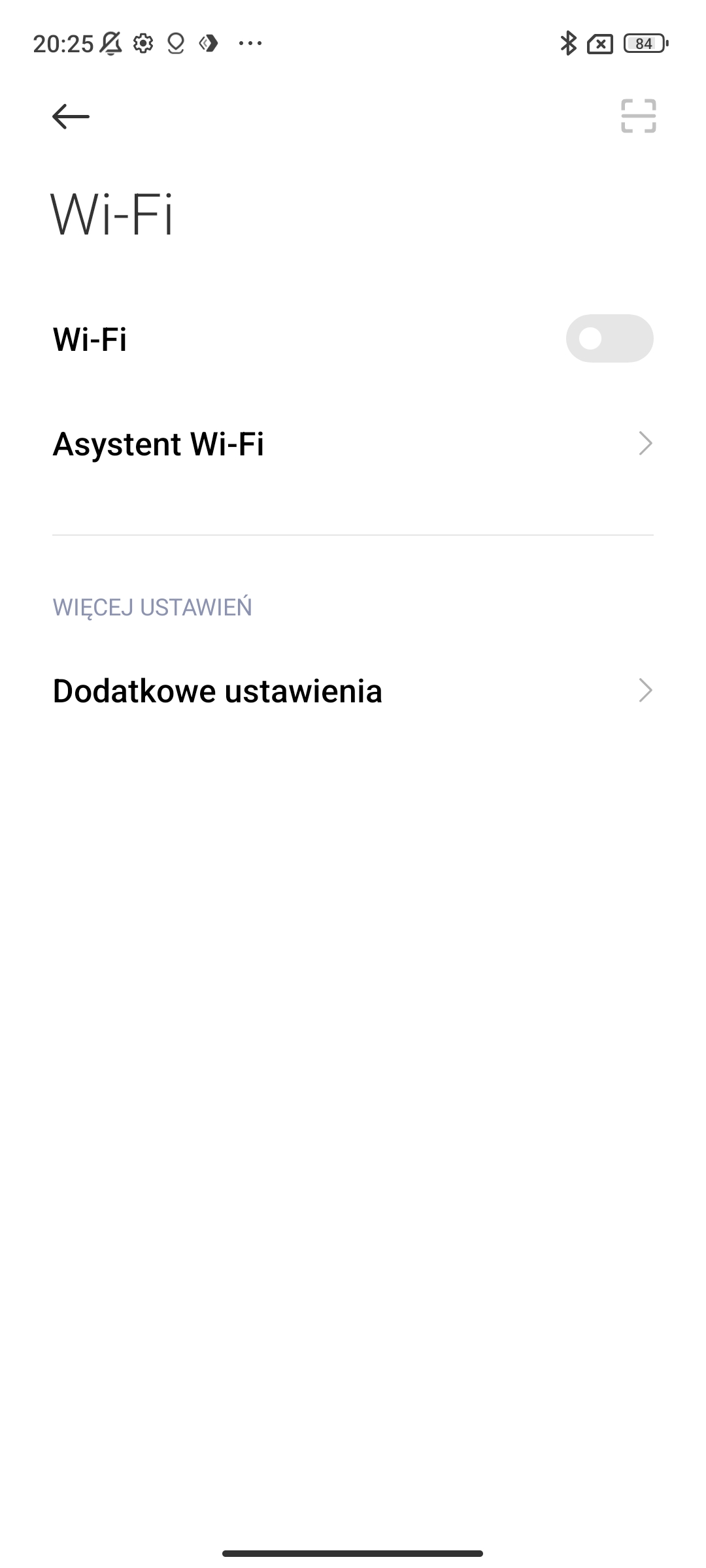Viewport: 706px width, 1568px height.
Task: Open Dodatkowe ustawienia
Action: pyautogui.click(x=353, y=691)
